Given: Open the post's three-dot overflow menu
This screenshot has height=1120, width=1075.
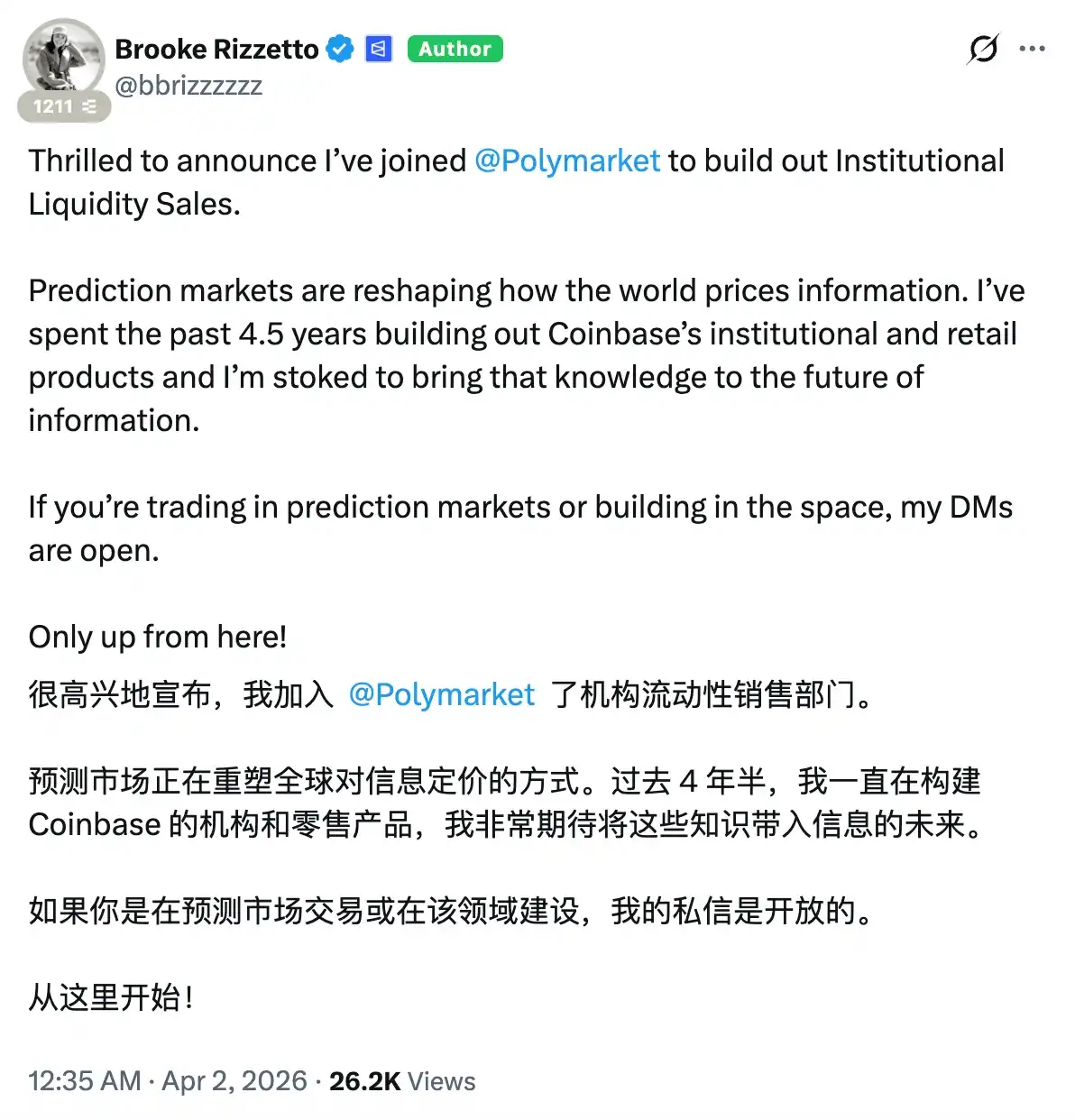Looking at the screenshot, I should [x=1033, y=49].
